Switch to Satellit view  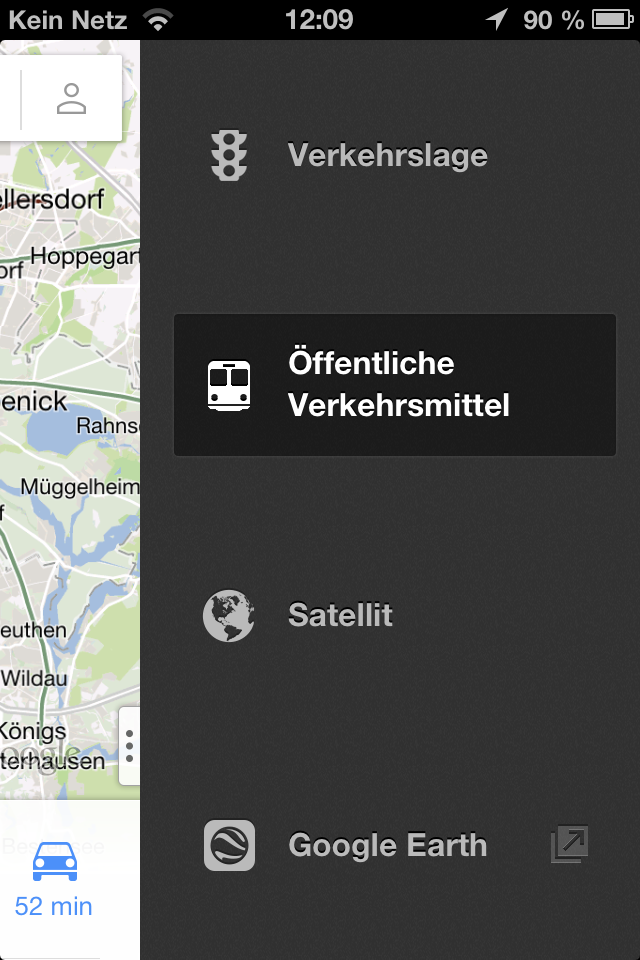[340, 615]
